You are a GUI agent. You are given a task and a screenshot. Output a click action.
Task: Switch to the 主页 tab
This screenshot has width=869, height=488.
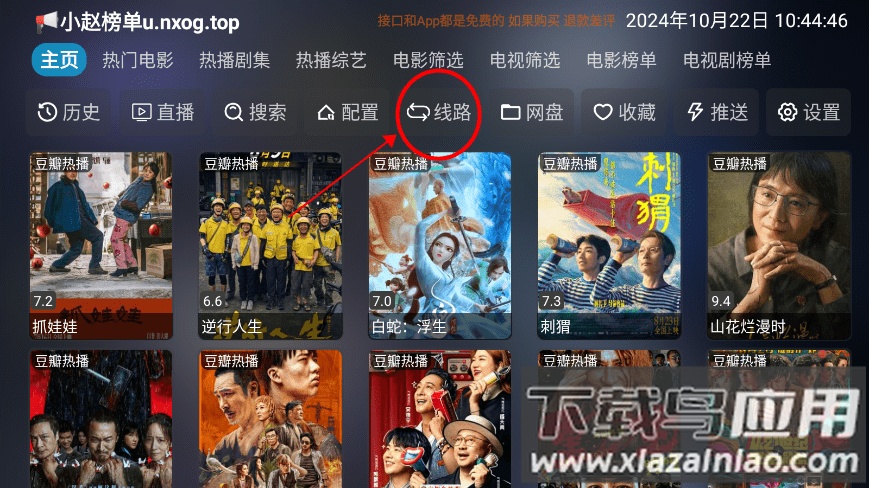pos(59,60)
